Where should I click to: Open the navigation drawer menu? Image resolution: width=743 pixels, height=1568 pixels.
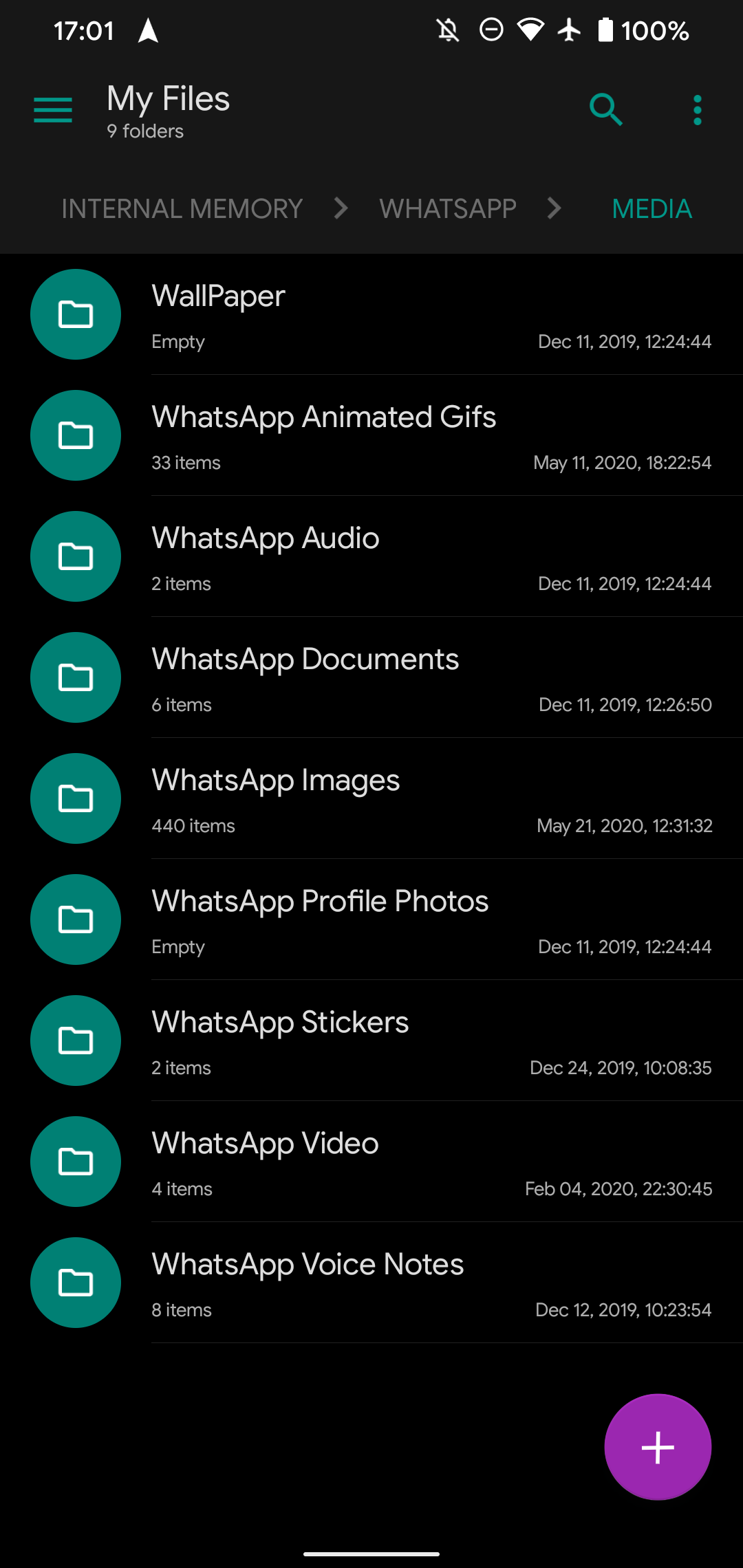point(52,109)
